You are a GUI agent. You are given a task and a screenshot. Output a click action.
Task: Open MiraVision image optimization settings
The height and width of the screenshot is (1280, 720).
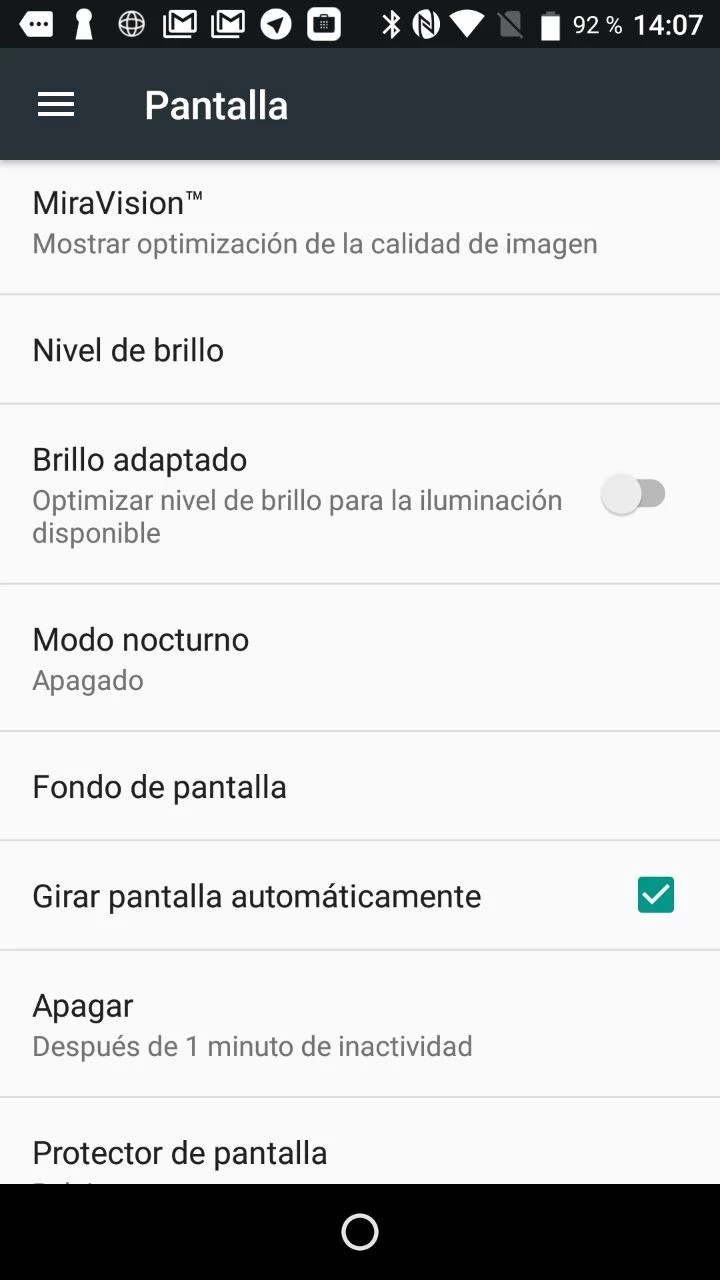point(360,220)
